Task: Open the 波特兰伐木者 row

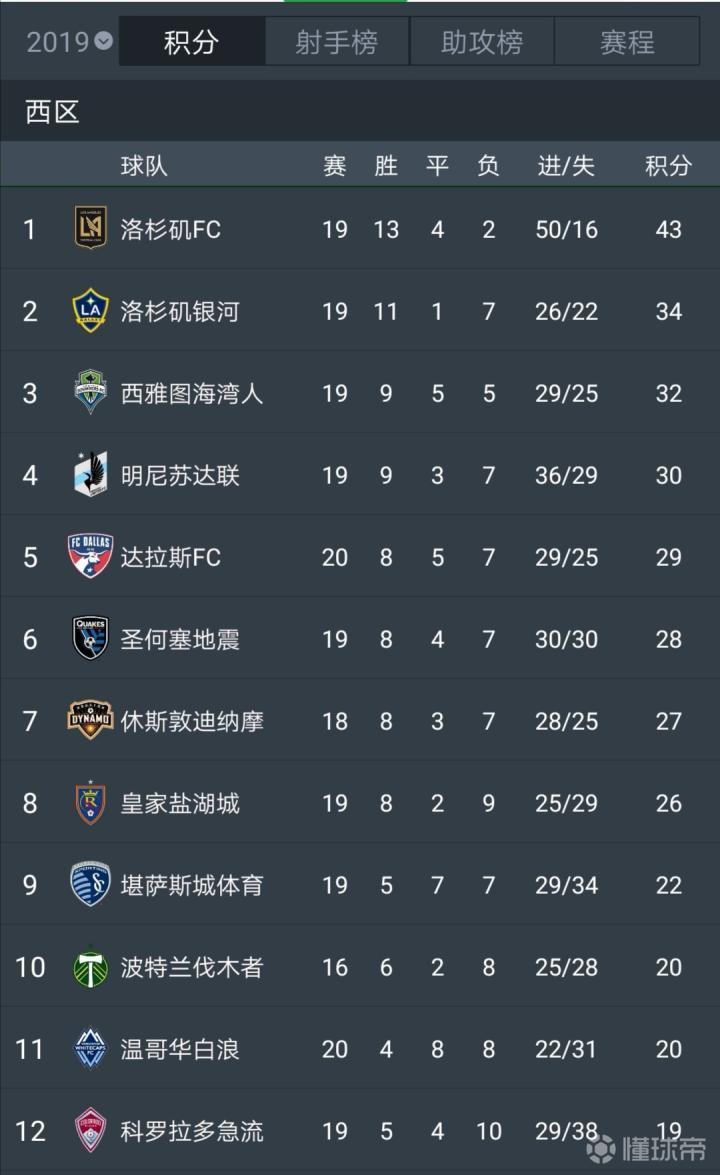Action: (x=192, y=967)
